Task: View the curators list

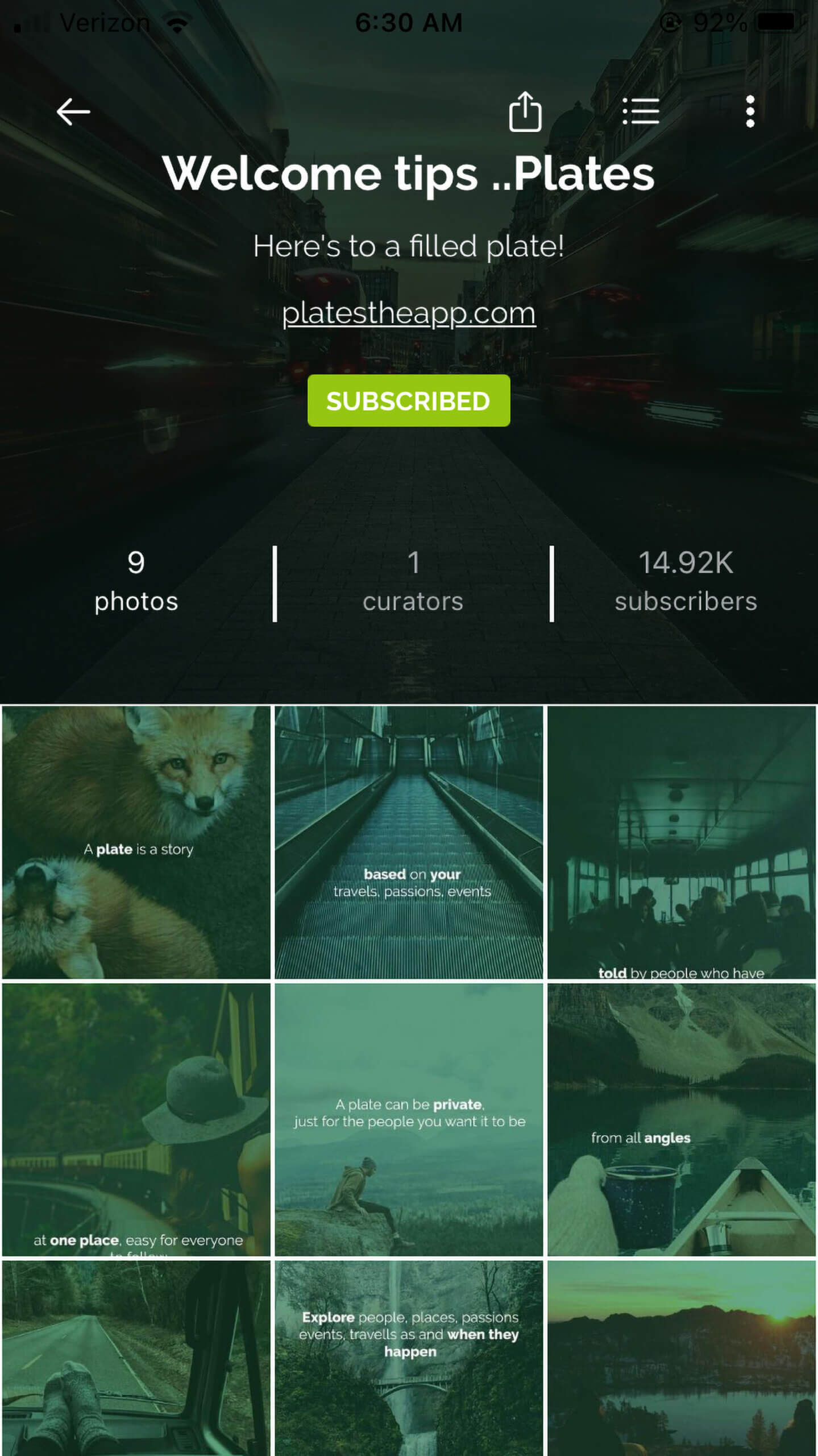Action: (413, 582)
